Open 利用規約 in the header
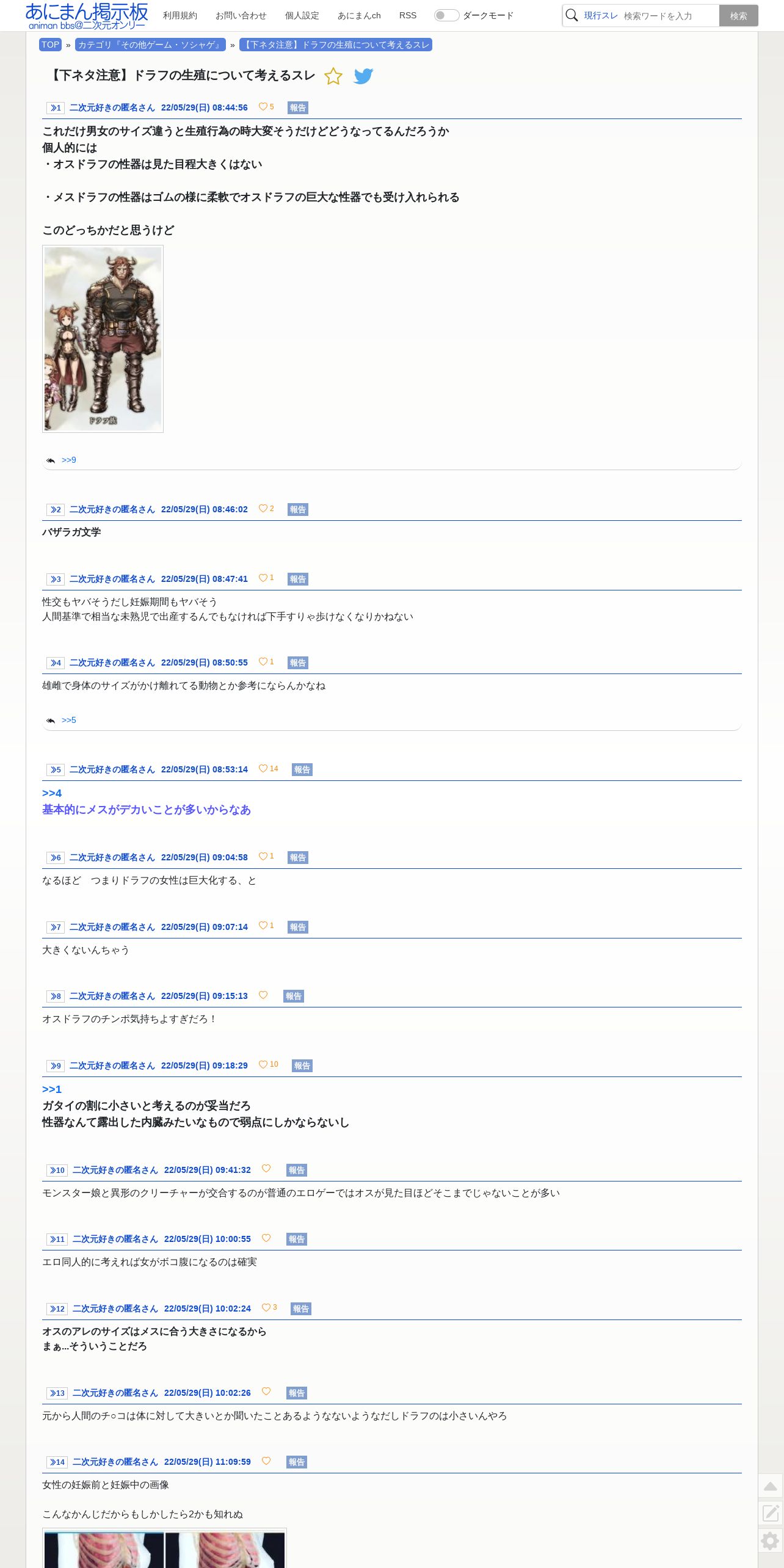The width and height of the screenshot is (784, 1568). click(x=180, y=15)
